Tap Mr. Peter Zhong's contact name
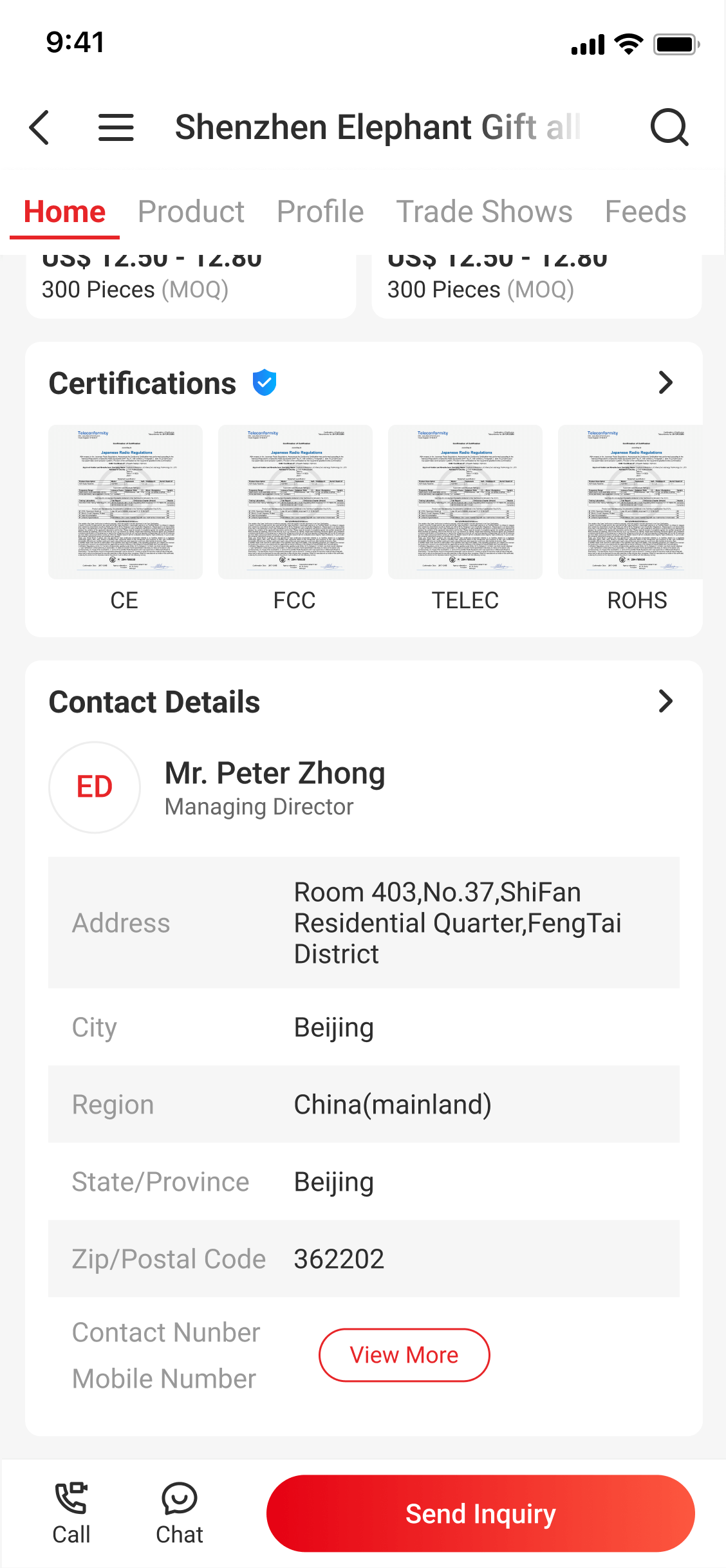Image resolution: width=726 pixels, height=1568 pixels. click(274, 772)
